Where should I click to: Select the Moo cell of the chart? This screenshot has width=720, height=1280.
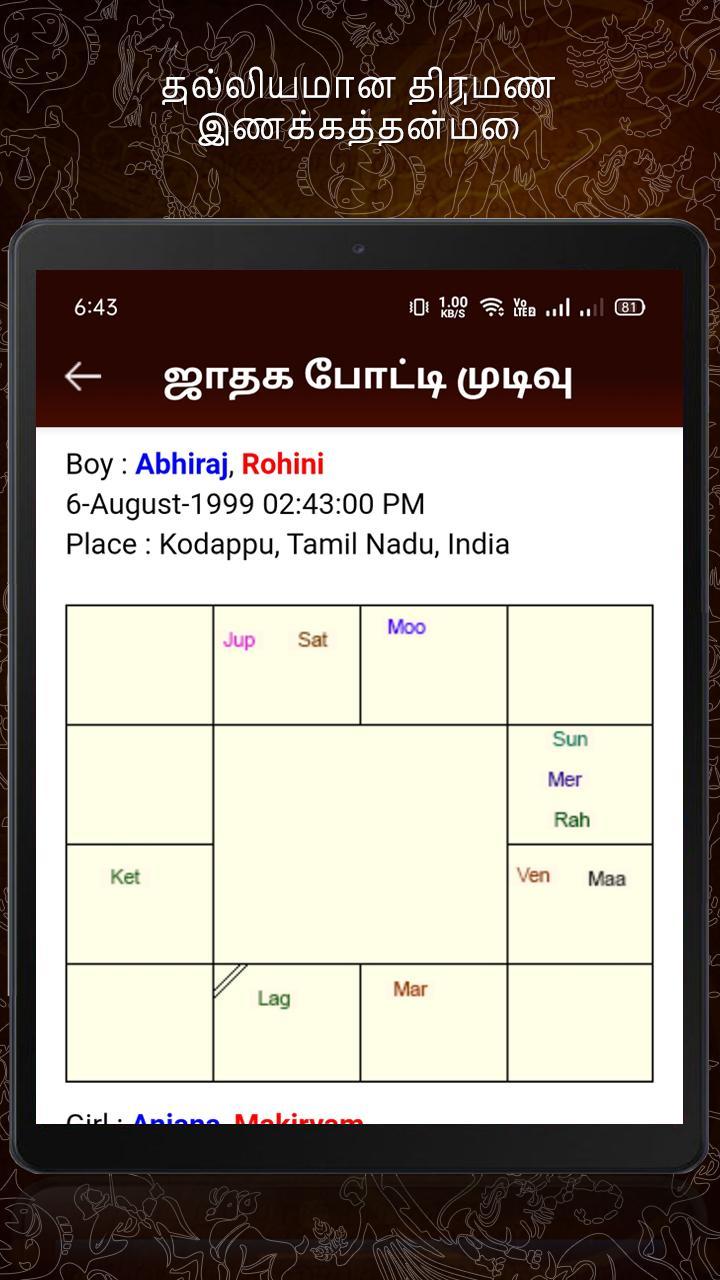[433, 664]
